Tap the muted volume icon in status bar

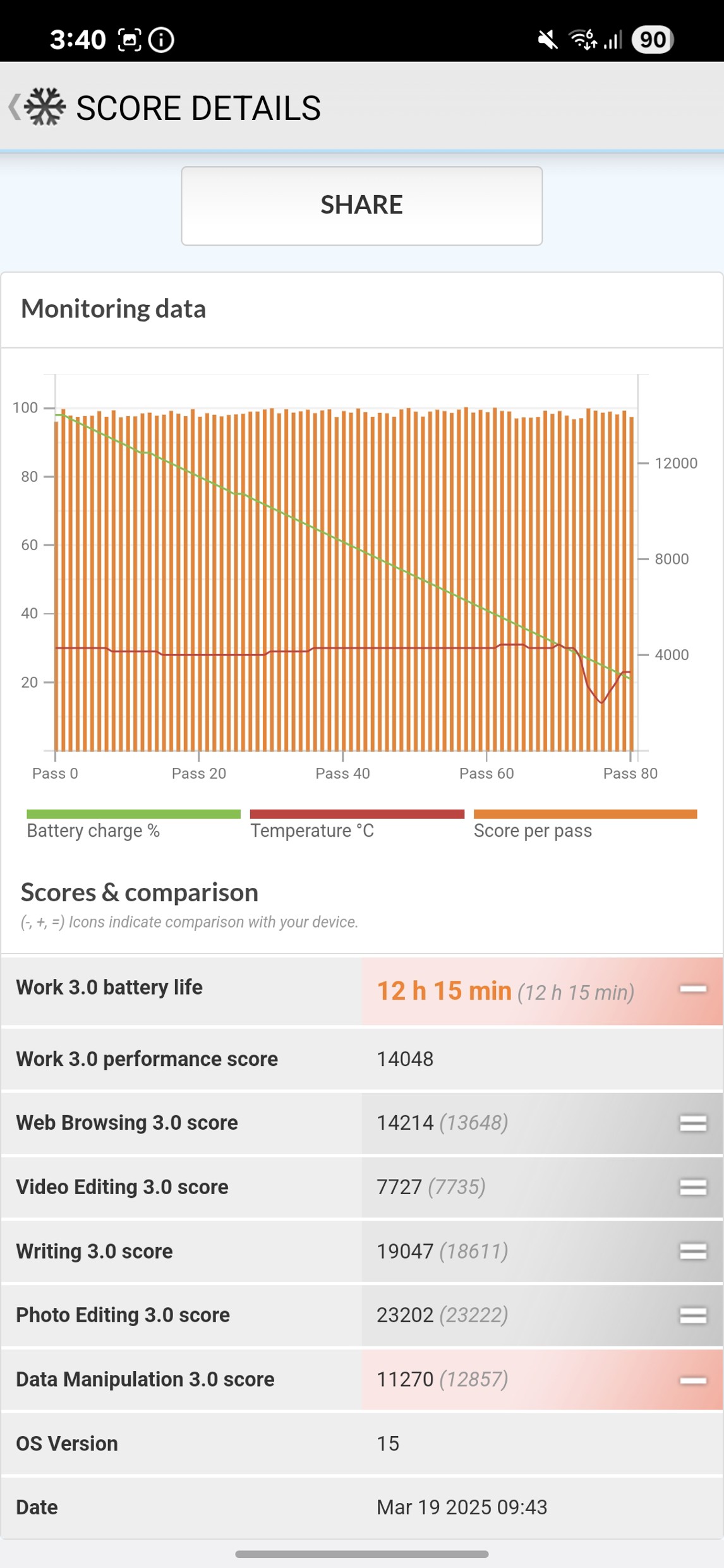(x=547, y=39)
